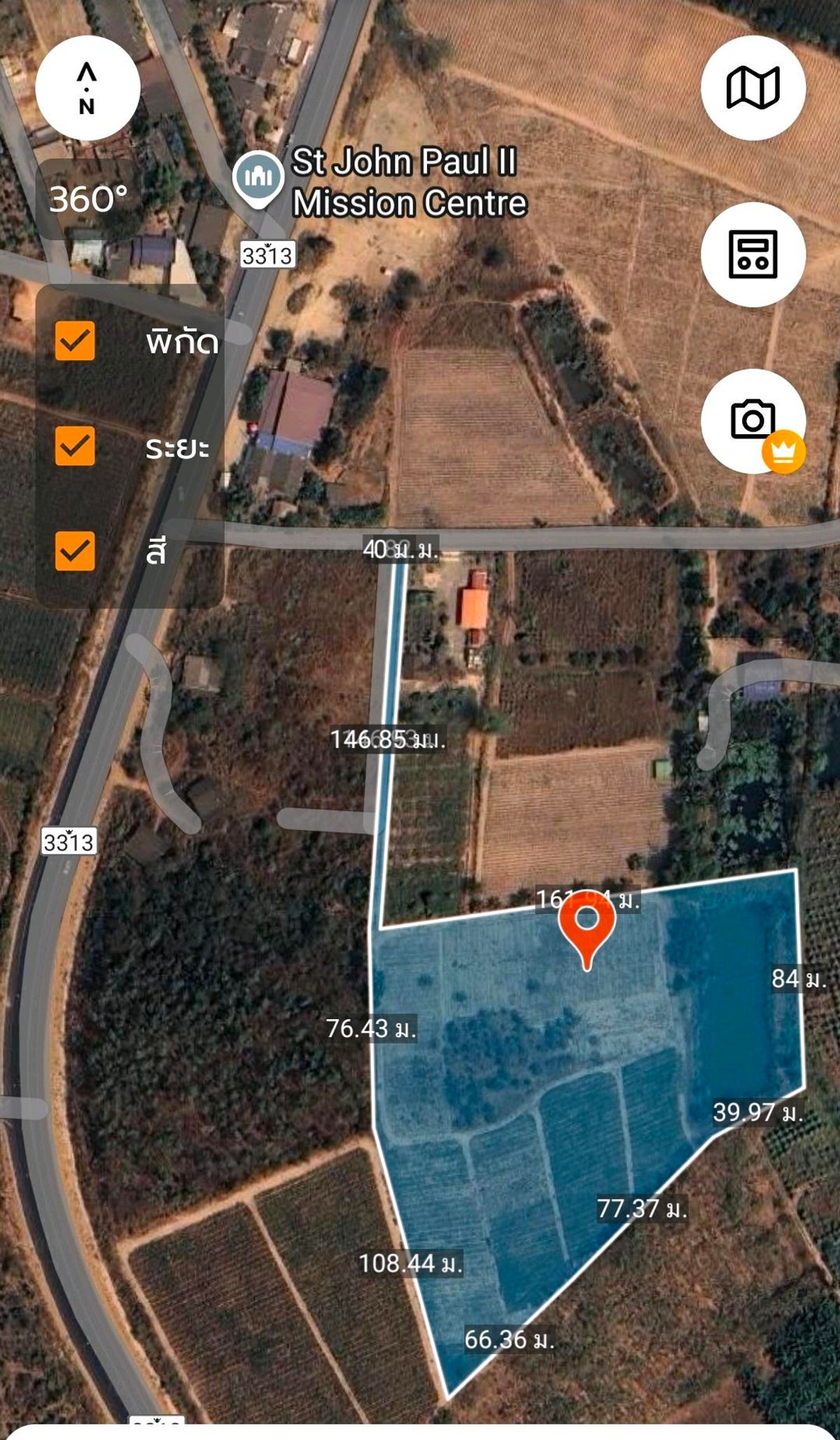This screenshot has width=840, height=1440.
Task: Switch the map layer type
Action: [x=752, y=88]
